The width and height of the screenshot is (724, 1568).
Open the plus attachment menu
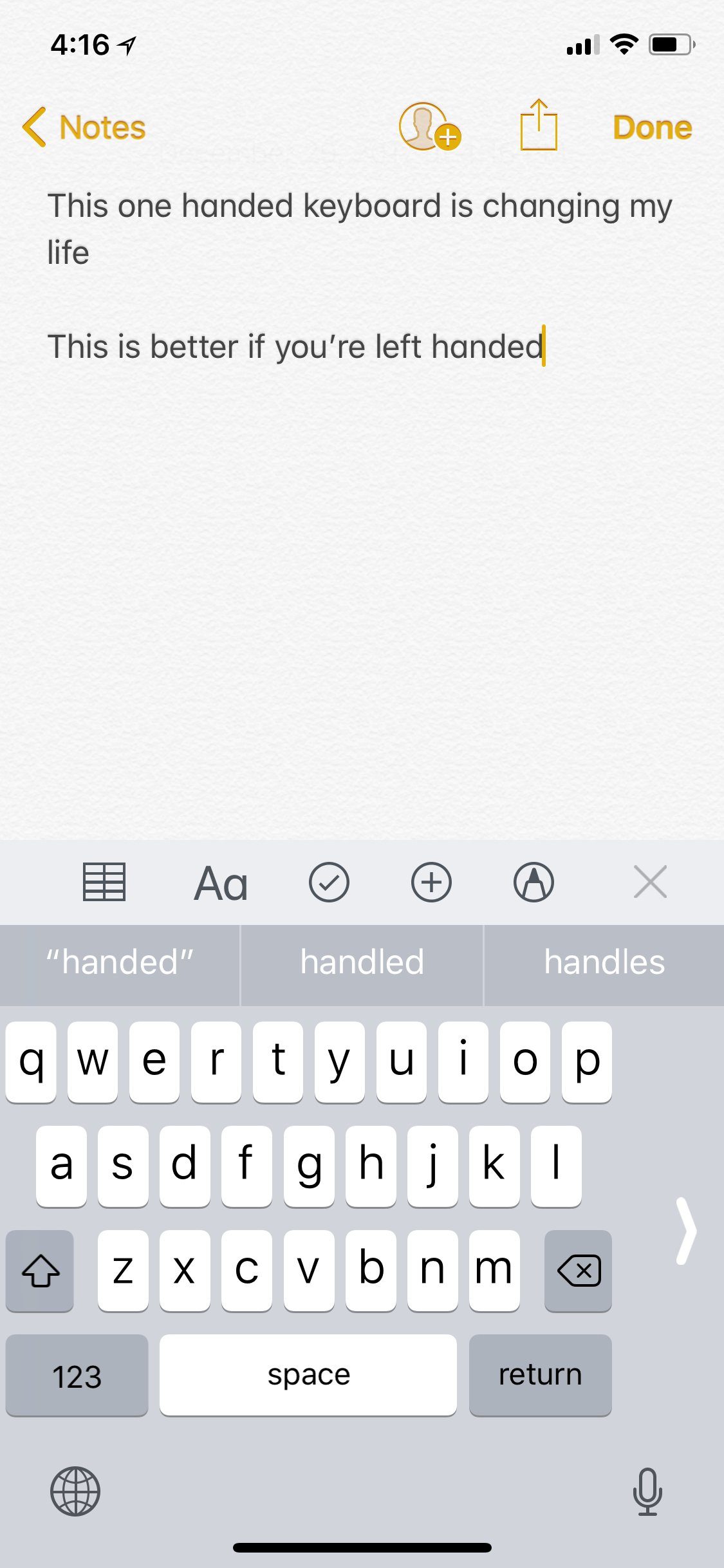(x=431, y=882)
